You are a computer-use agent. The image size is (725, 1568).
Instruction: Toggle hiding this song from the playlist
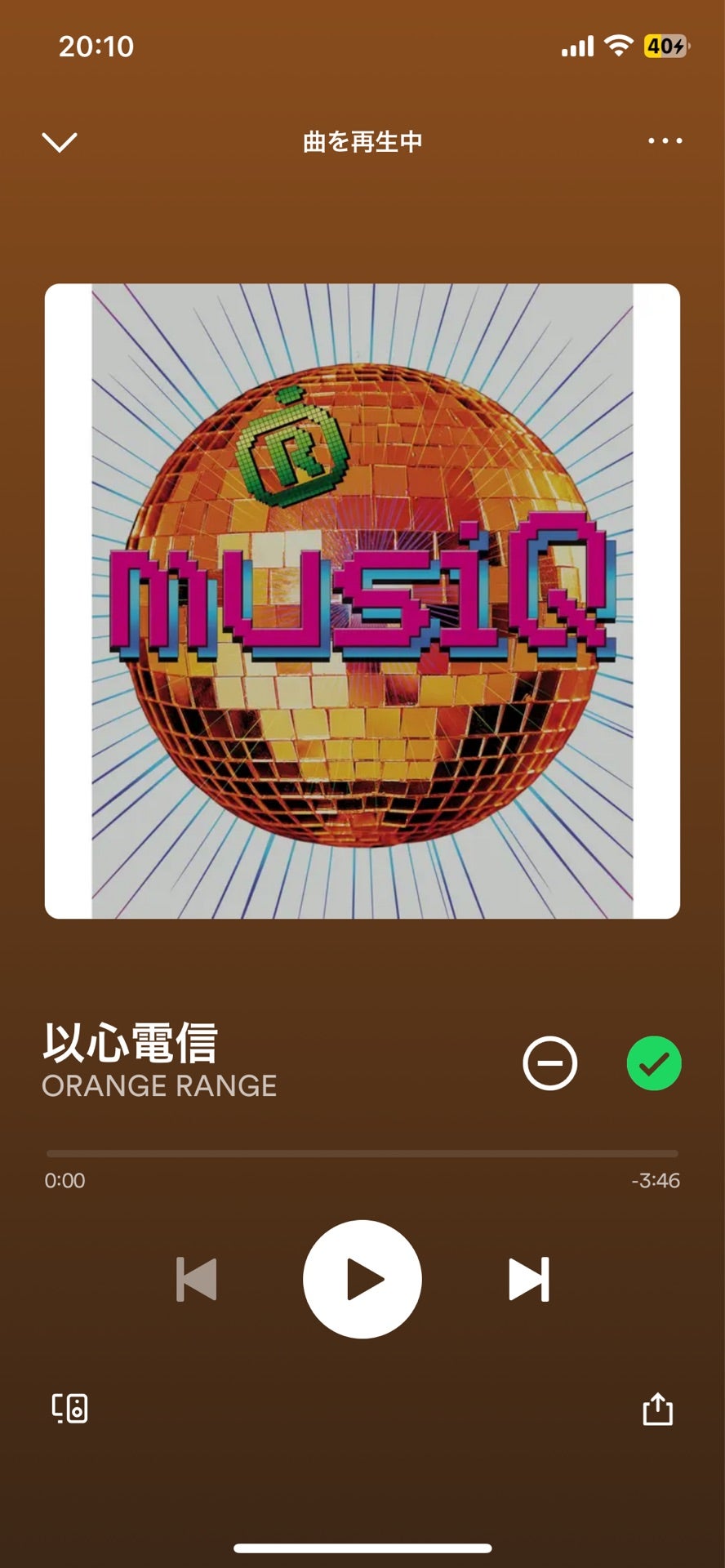coord(551,1063)
